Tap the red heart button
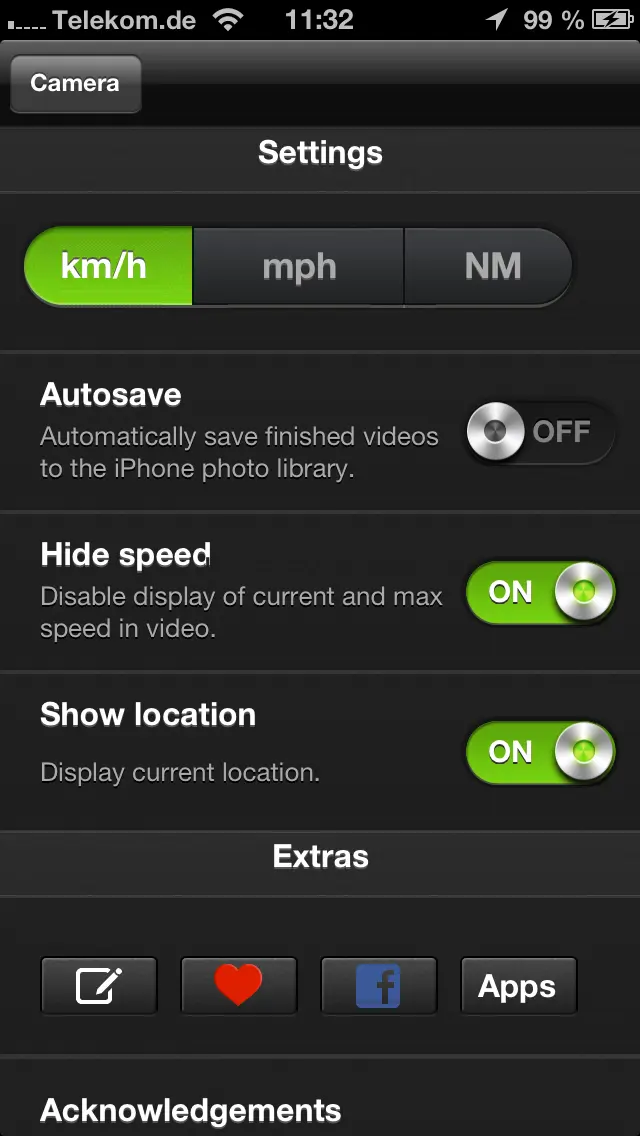Image resolution: width=640 pixels, height=1136 pixels. 238,986
